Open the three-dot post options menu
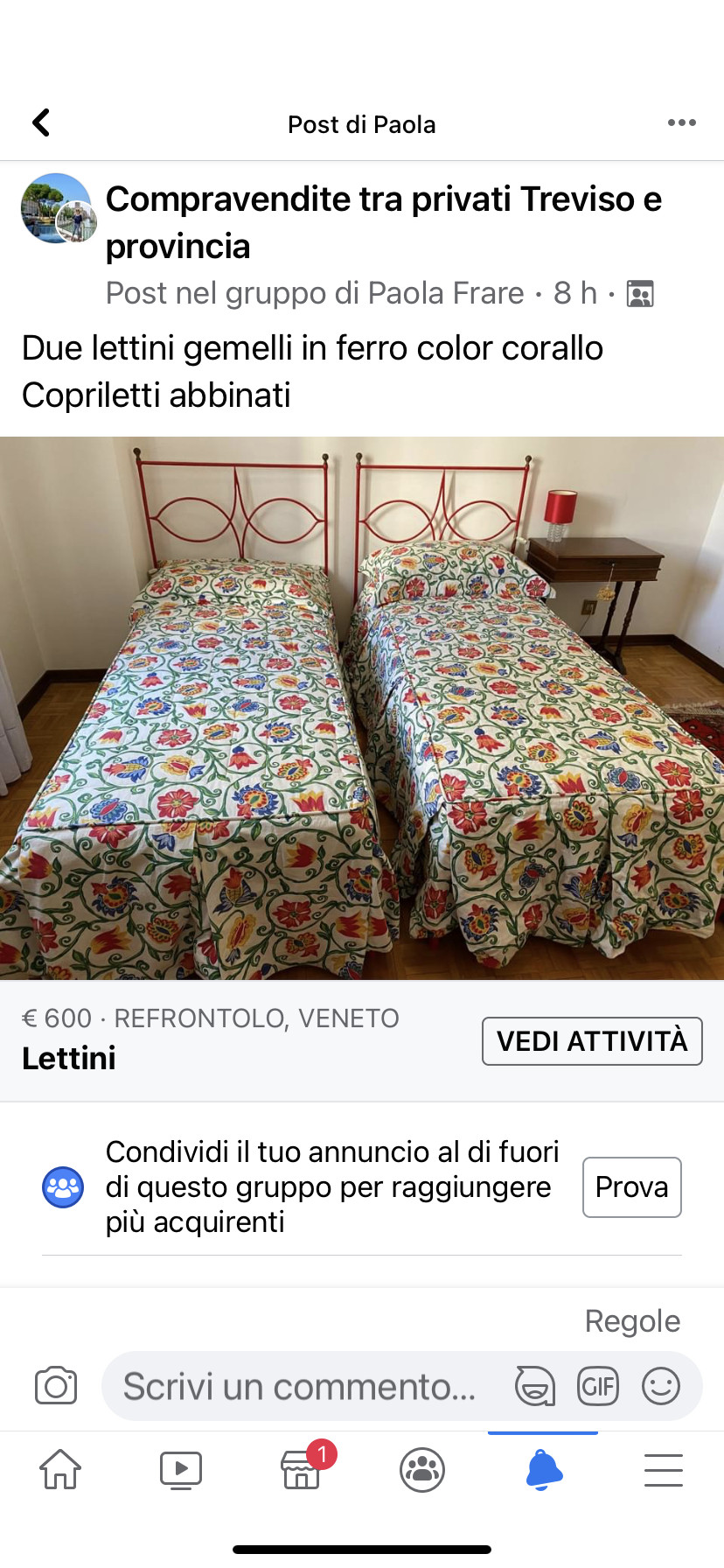The width and height of the screenshot is (724, 1568). (x=681, y=123)
